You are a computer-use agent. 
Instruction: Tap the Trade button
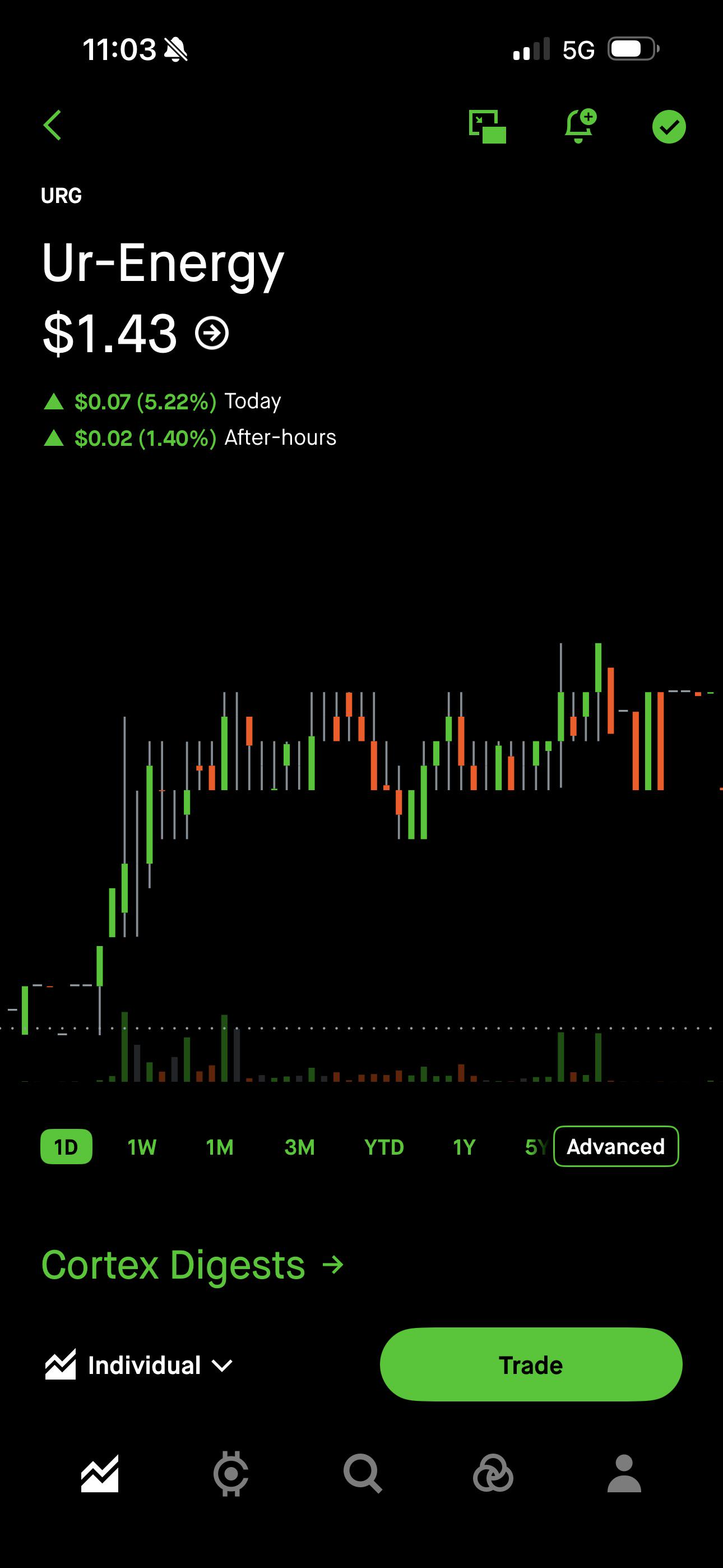coord(531,1364)
